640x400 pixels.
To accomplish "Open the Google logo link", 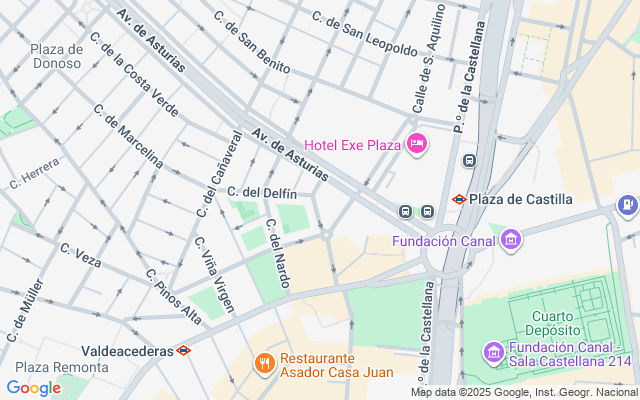I will tap(33, 388).
